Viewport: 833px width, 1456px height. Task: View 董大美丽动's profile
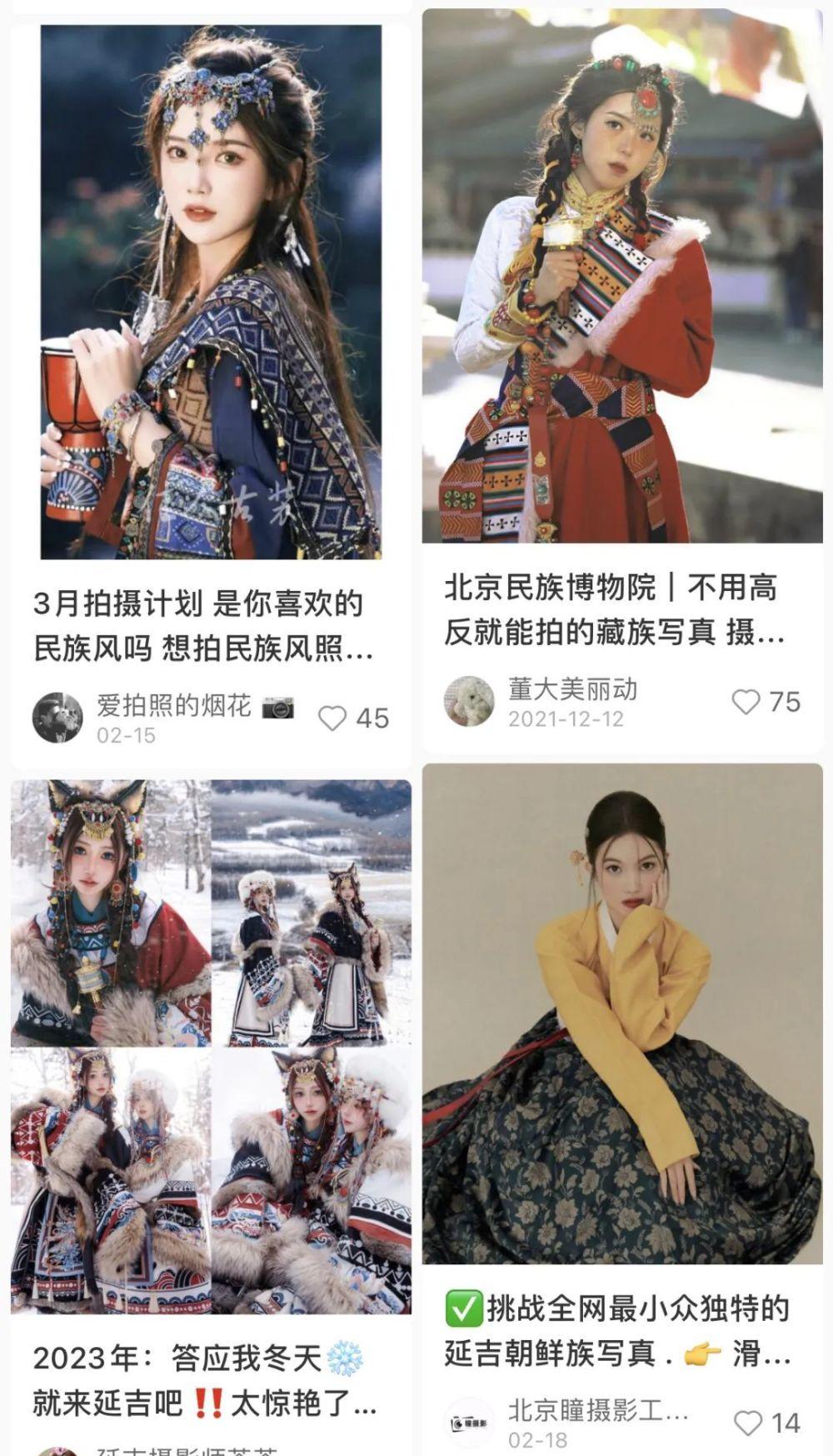[x=469, y=702]
